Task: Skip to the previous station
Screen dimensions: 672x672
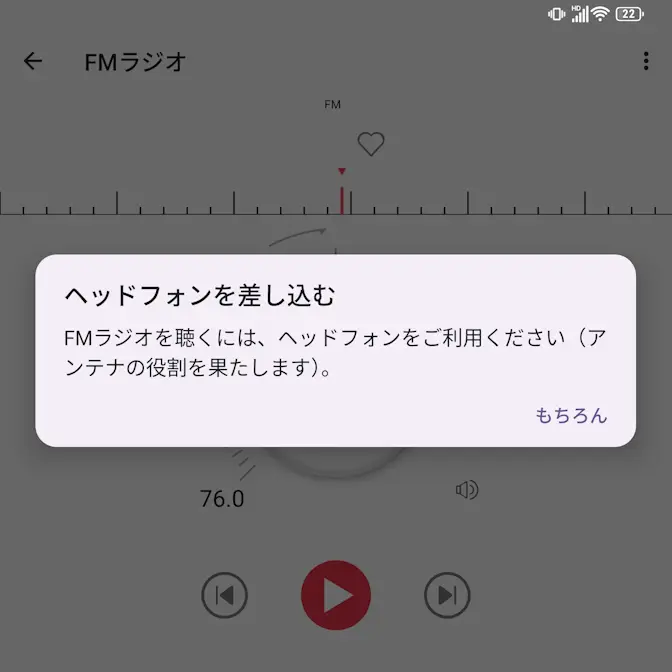Action: (x=225, y=596)
